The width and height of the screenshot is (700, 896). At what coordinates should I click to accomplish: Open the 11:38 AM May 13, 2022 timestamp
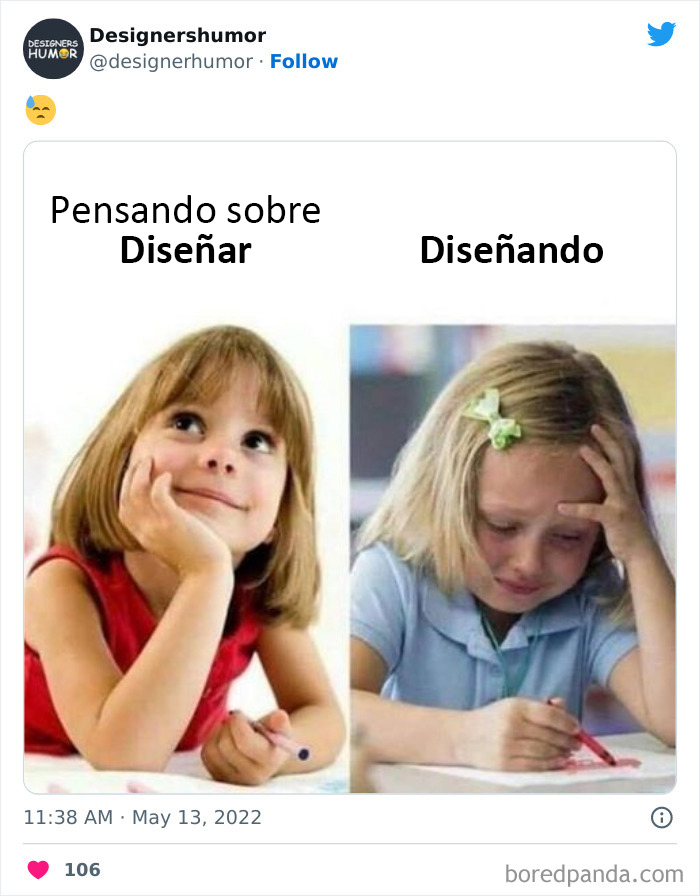[x=142, y=817]
